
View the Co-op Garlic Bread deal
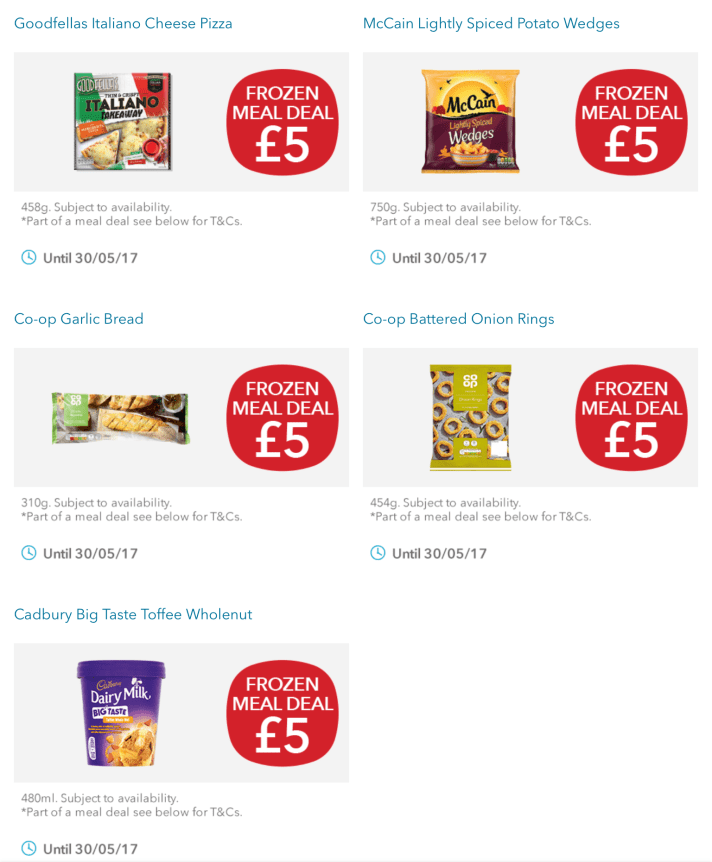pyautogui.click(x=79, y=319)
